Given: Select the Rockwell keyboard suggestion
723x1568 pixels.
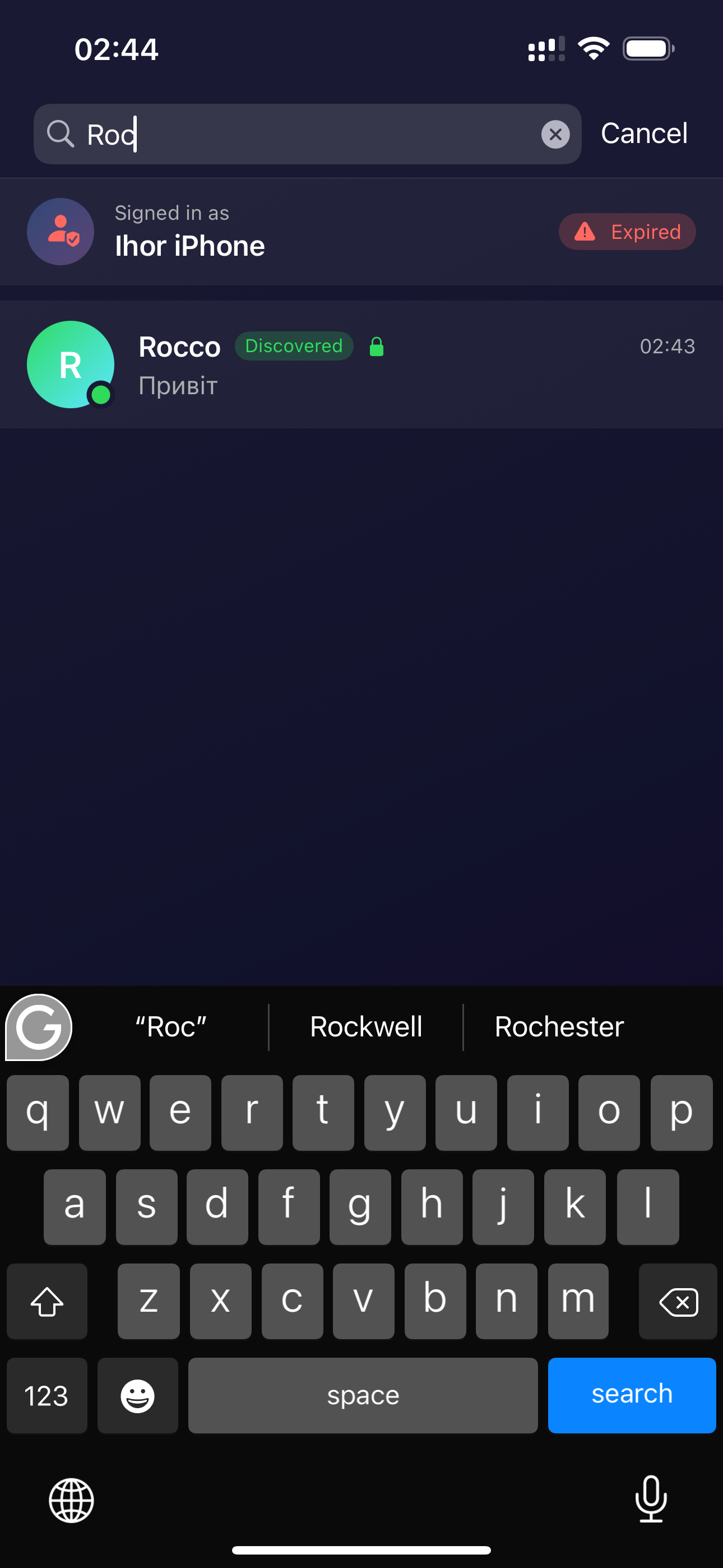Looking at the screenshot, I should tap(366, 1027).
